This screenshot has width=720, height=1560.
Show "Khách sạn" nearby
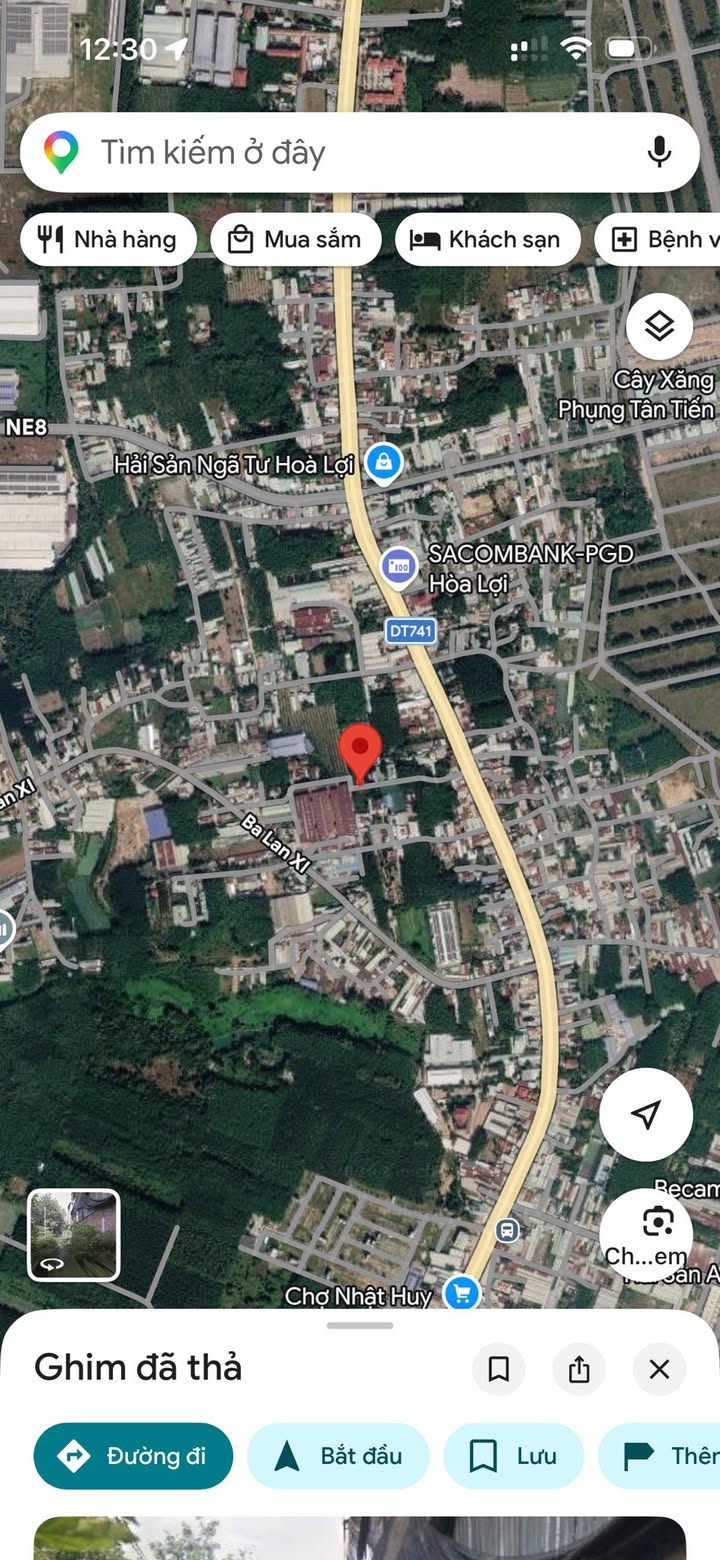488,240
